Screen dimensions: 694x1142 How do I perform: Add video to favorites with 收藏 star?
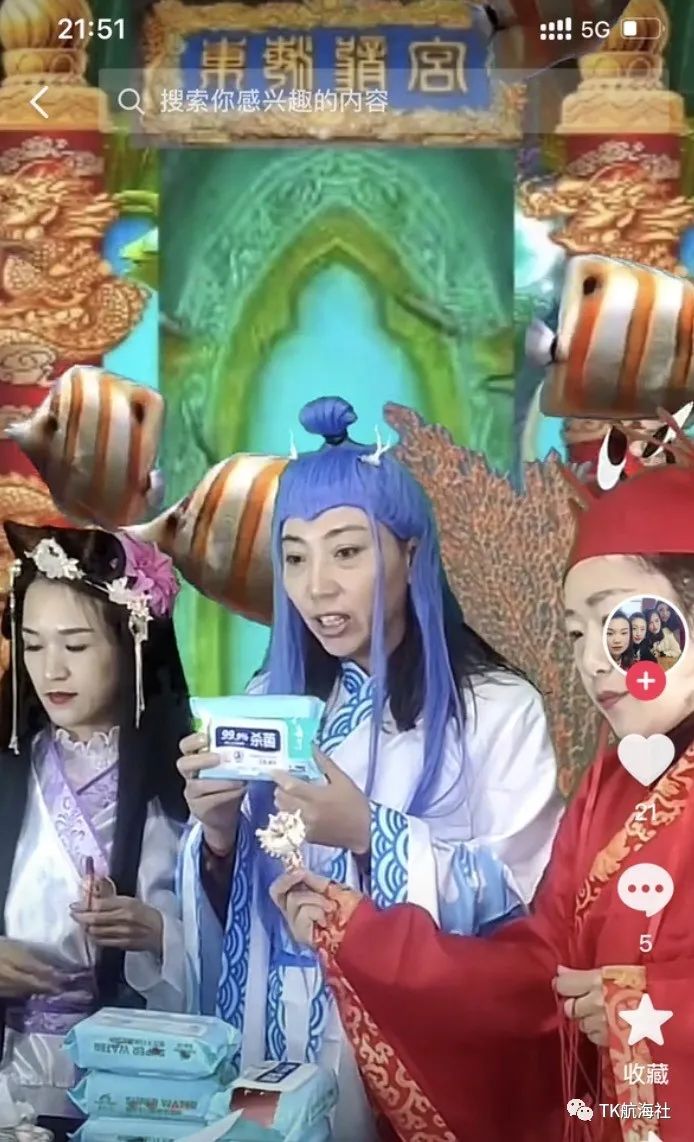(x=646, y=1021)
